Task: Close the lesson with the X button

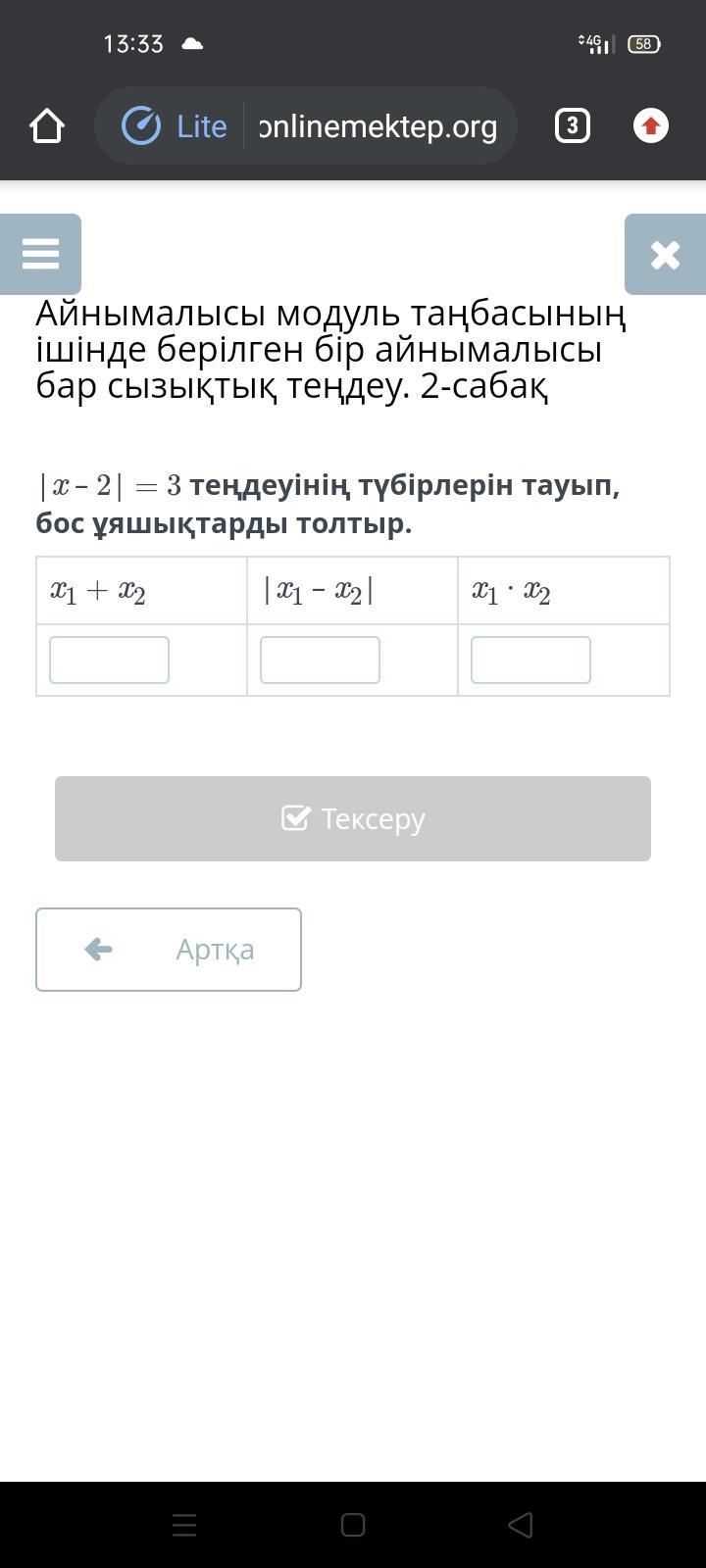Action: (x=665, y=254)
